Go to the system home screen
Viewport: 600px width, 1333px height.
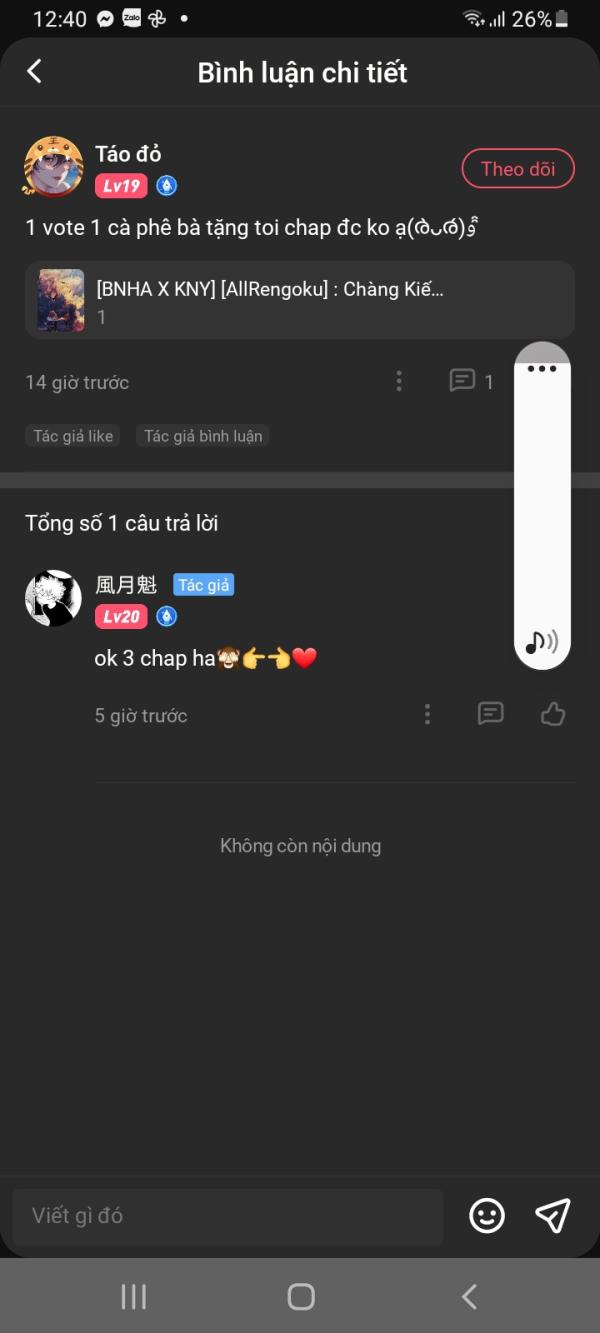click(x=300, y=1297)
